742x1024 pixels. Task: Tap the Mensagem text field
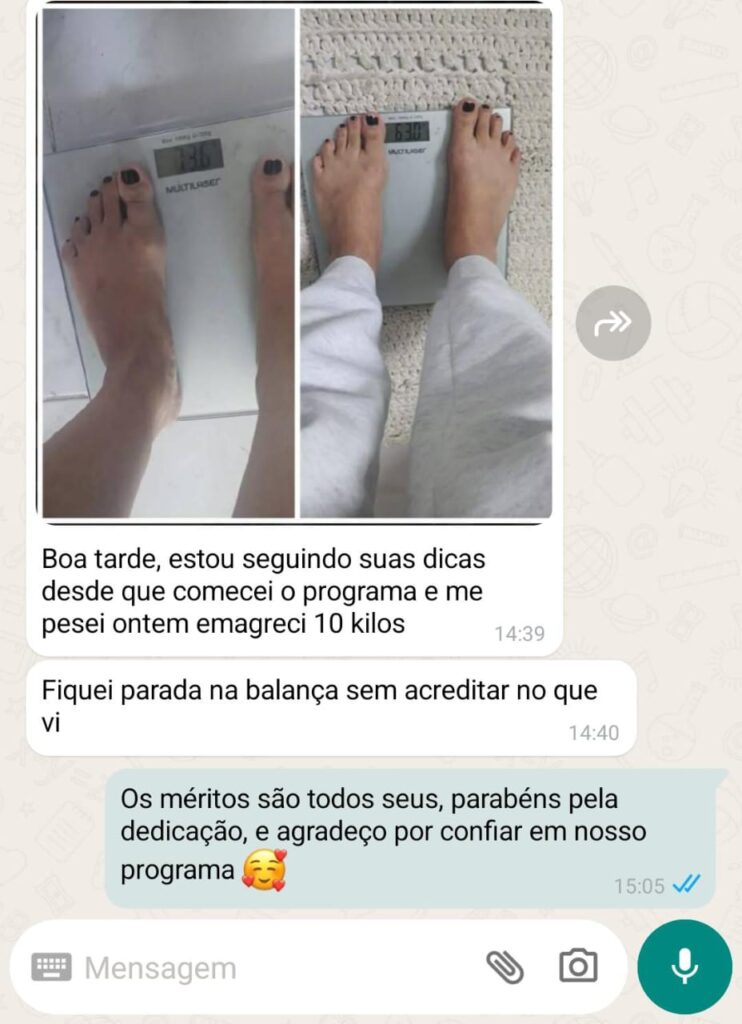pyautogui.click(x=270, y=968)
